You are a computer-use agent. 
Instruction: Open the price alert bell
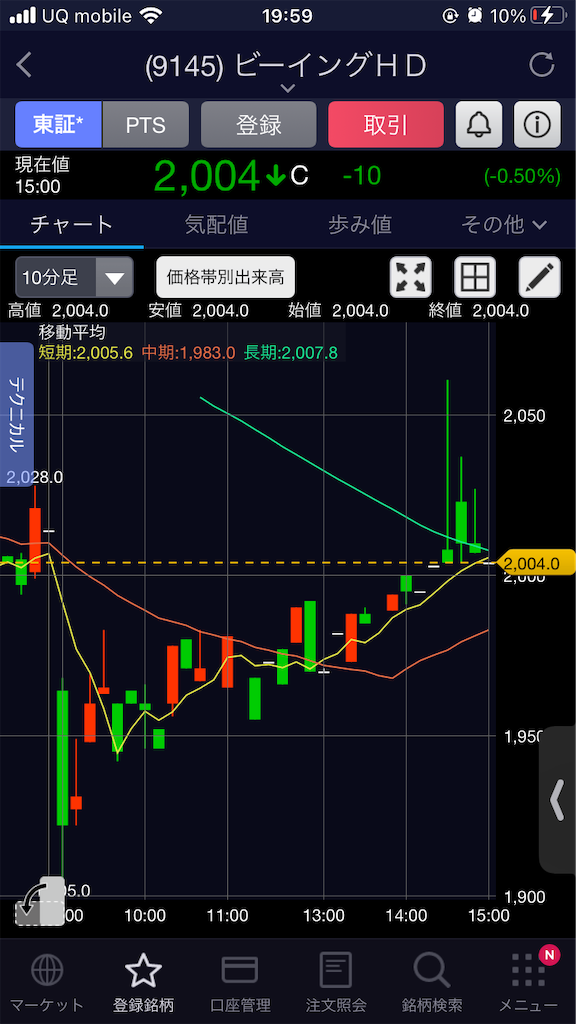tap(479, 124)
